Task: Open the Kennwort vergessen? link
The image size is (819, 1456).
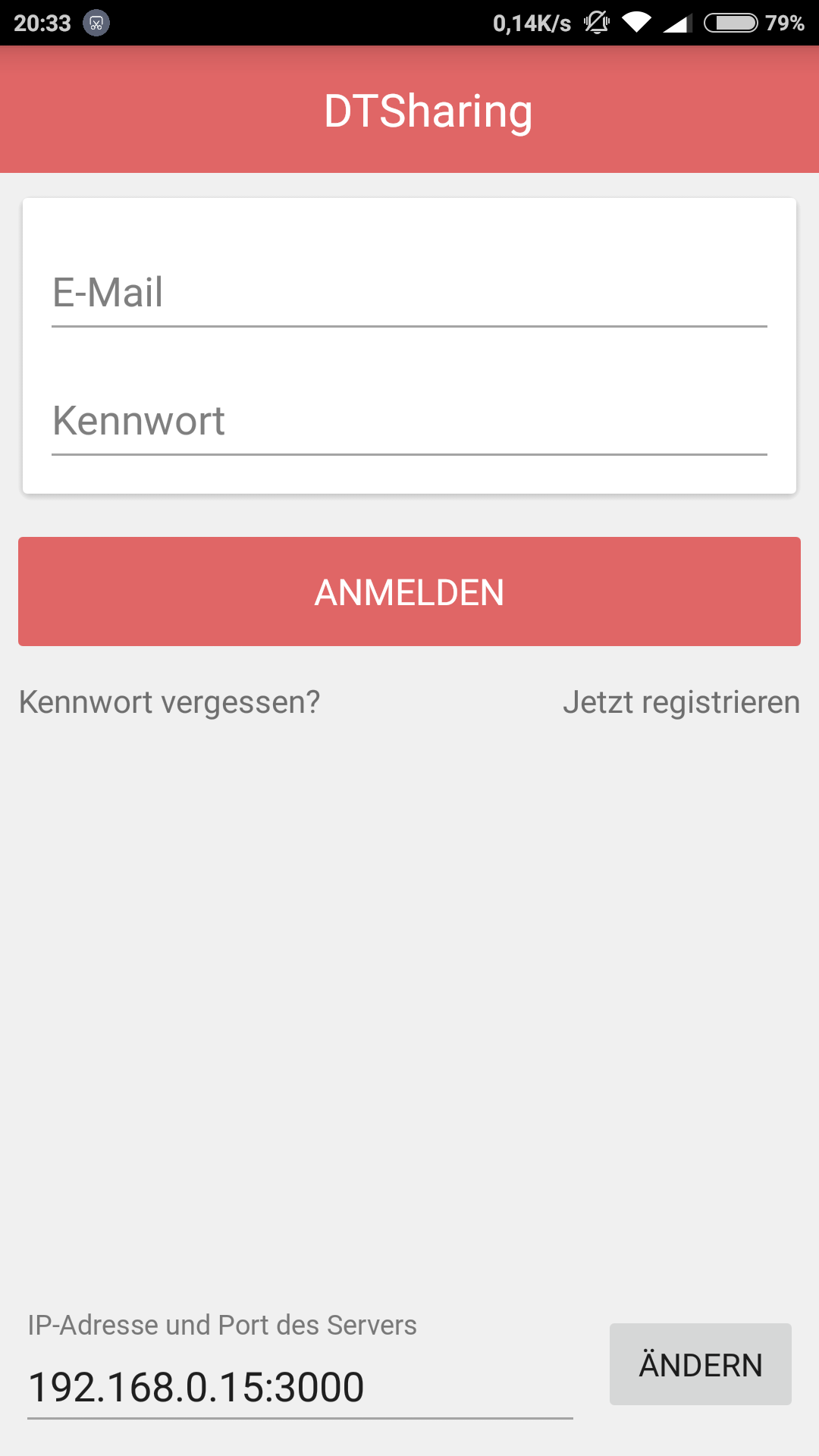Action: tap(169, 702)
